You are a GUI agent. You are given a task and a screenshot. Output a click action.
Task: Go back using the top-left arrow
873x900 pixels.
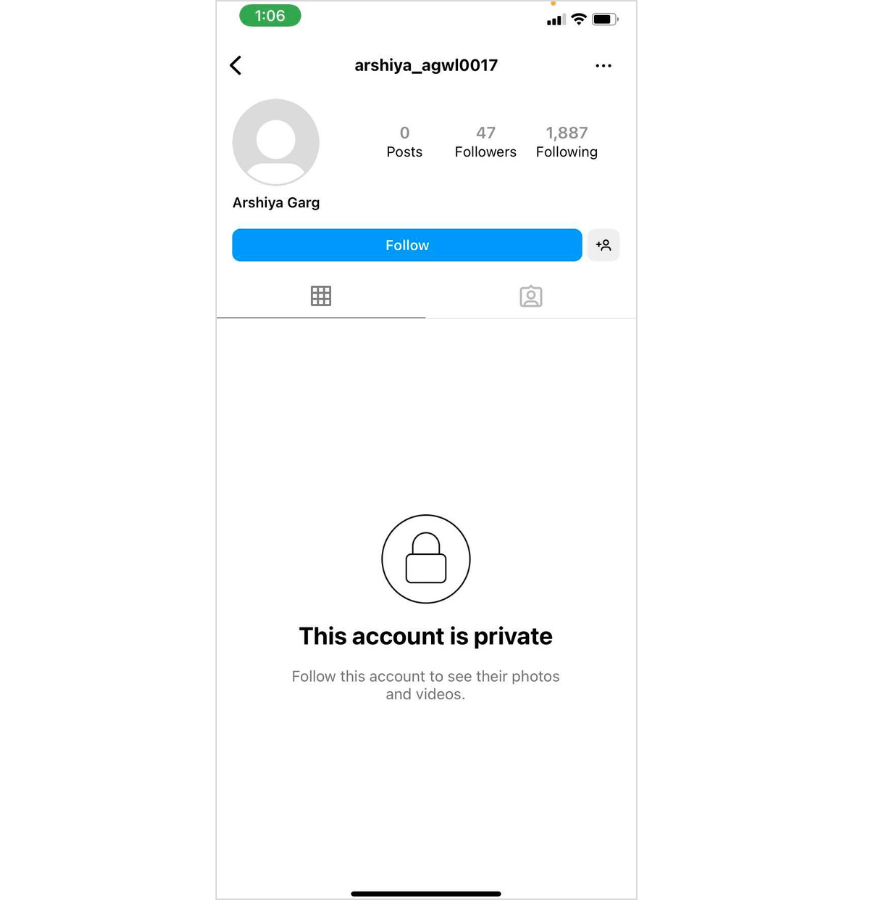click(x=236, y=66)
